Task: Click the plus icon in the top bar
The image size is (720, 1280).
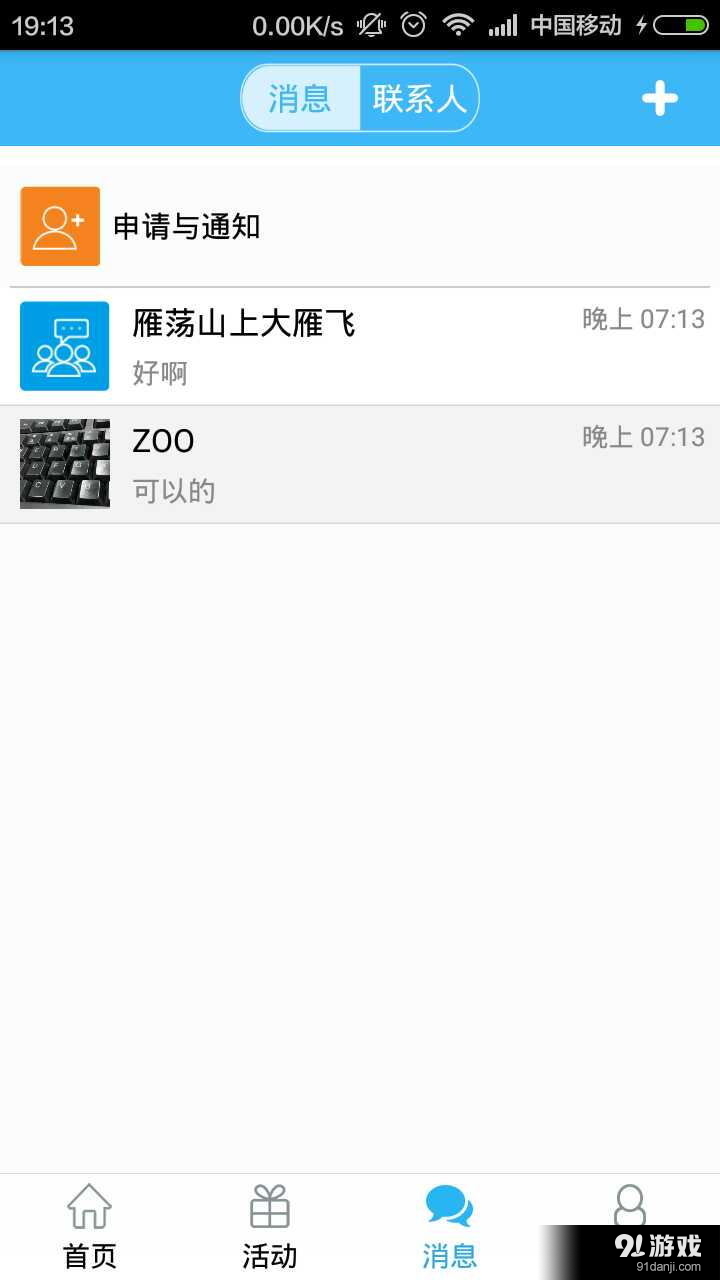Action: (659, 98)
